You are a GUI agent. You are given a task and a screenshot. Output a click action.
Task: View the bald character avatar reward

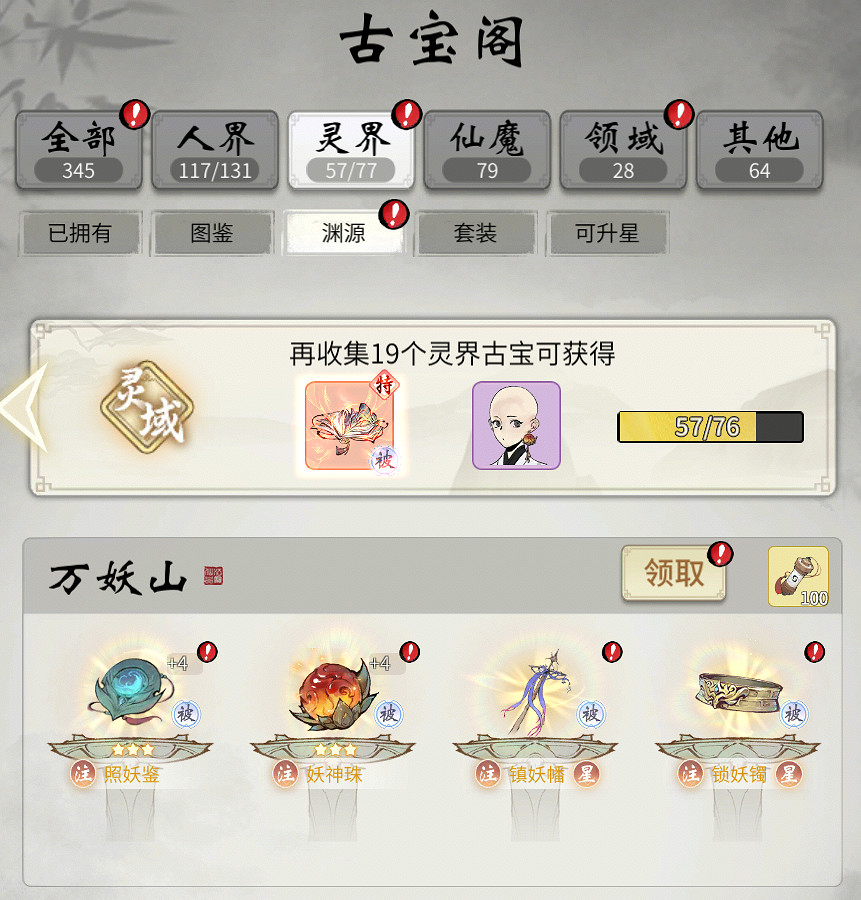[x=516, y=425]
